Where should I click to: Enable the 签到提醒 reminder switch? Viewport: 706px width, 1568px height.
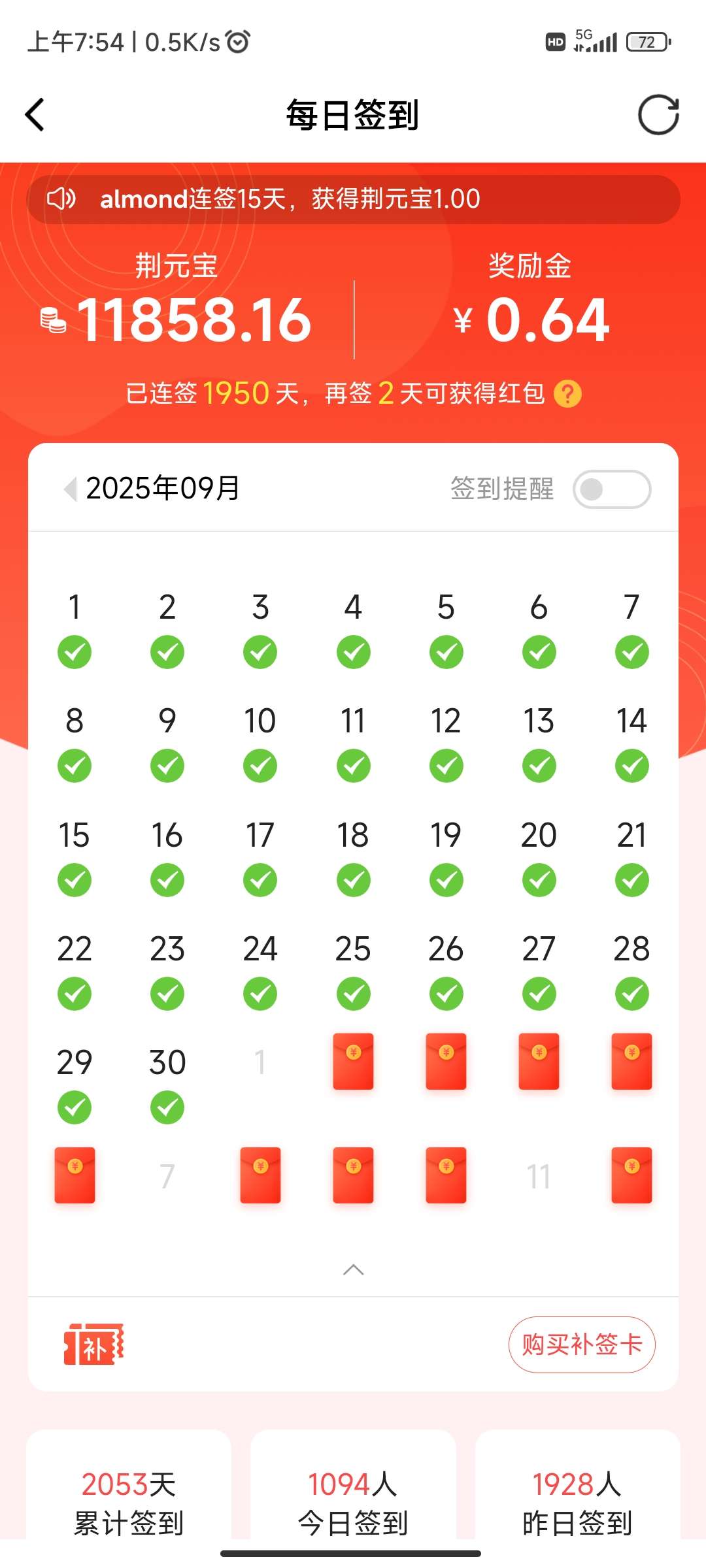point(612,489)
